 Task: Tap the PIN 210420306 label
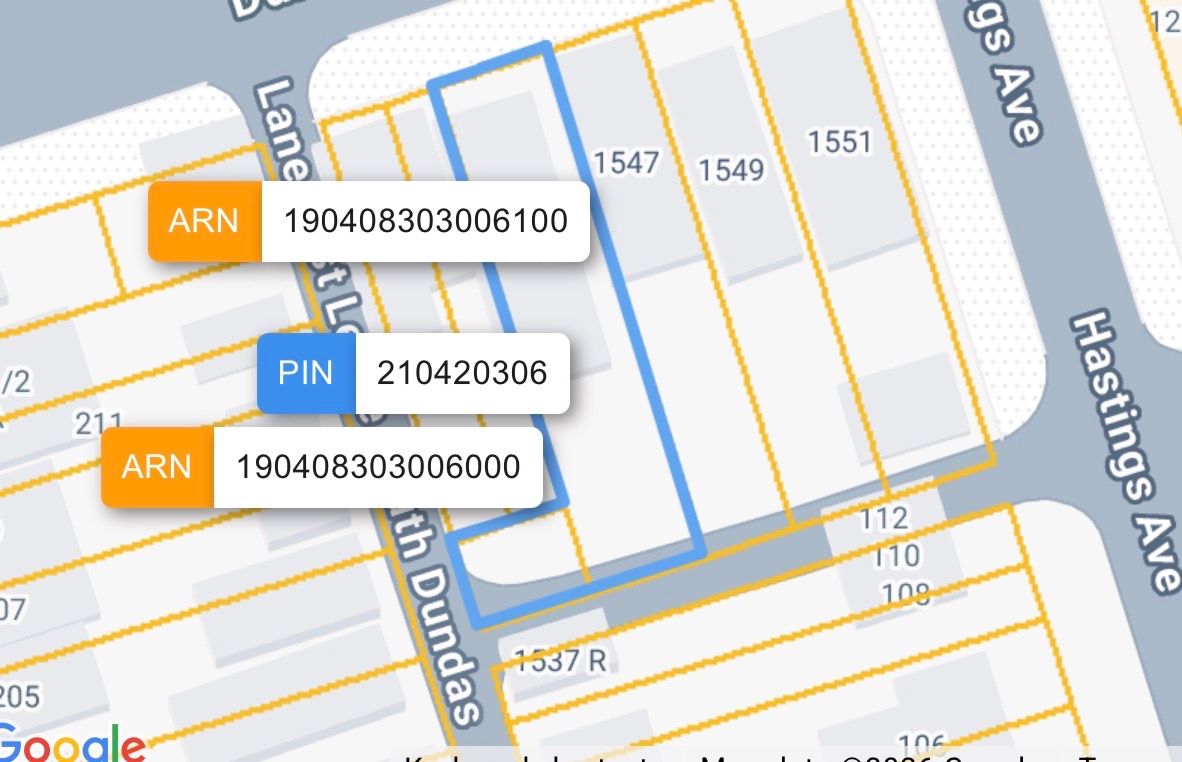413,373
